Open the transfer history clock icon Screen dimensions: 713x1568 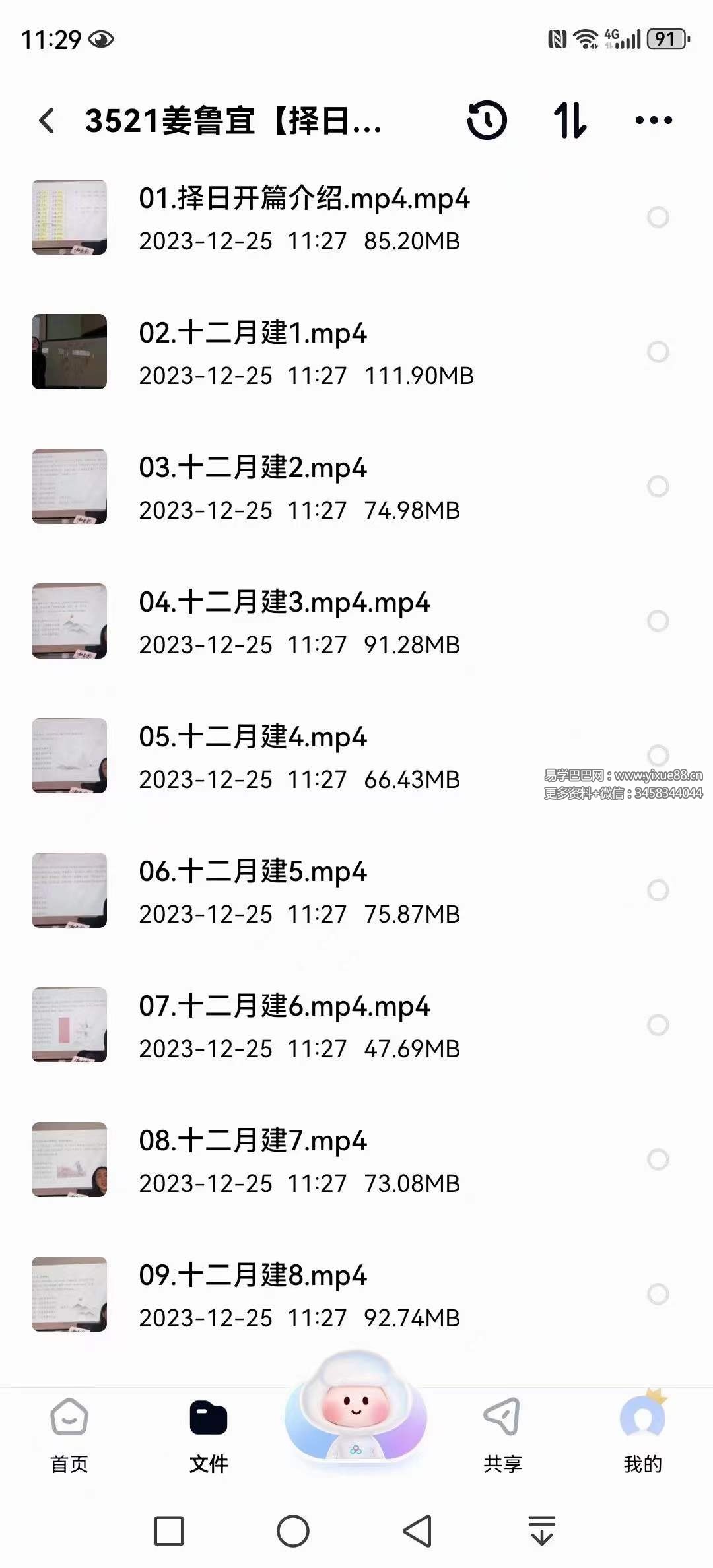[x=487, y=121]
